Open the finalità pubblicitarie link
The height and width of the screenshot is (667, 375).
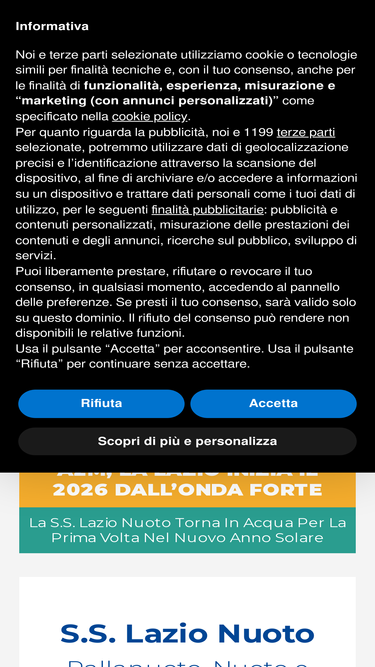point(207,210)
